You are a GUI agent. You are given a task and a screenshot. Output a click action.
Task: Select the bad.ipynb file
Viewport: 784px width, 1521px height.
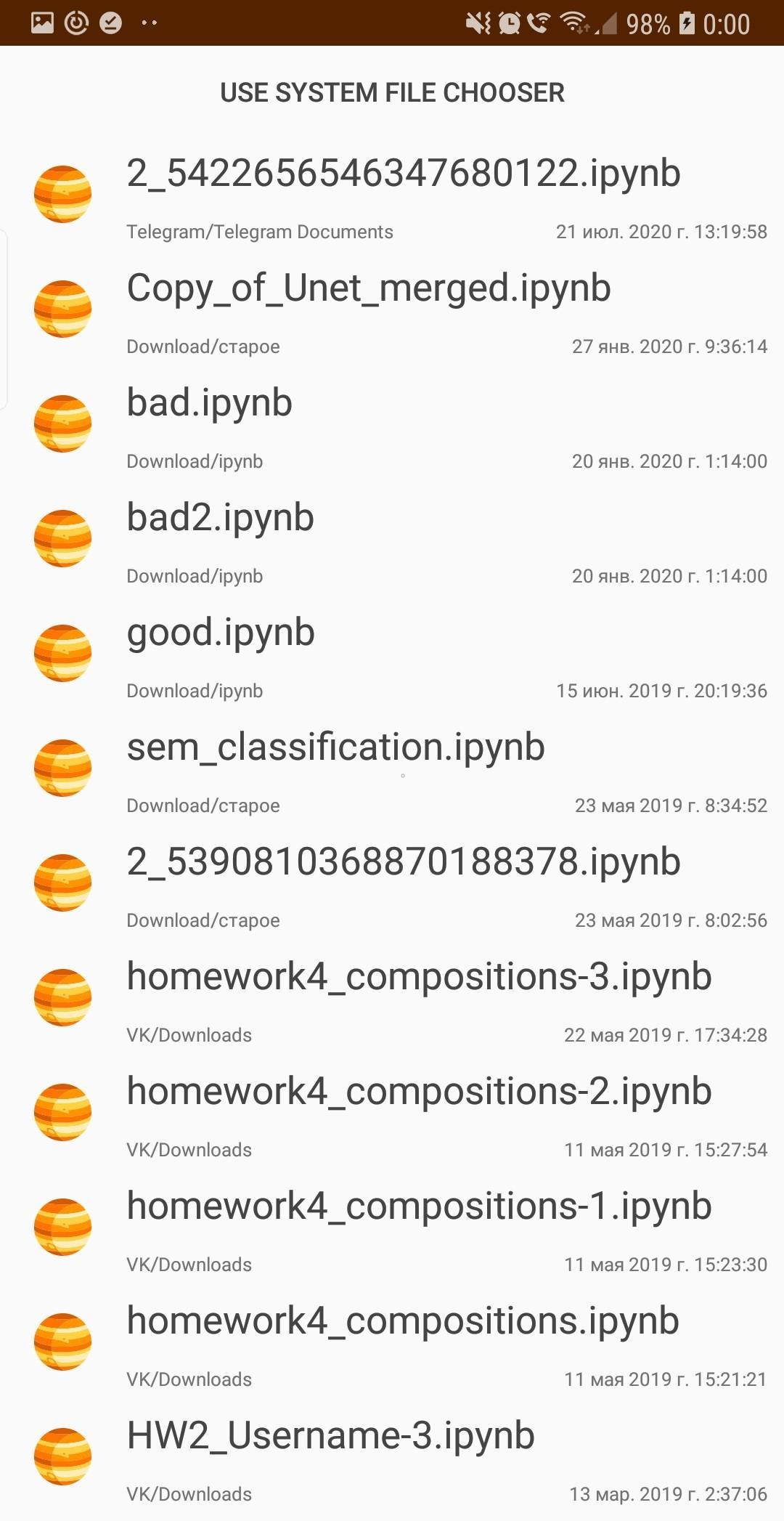(392, 425)
